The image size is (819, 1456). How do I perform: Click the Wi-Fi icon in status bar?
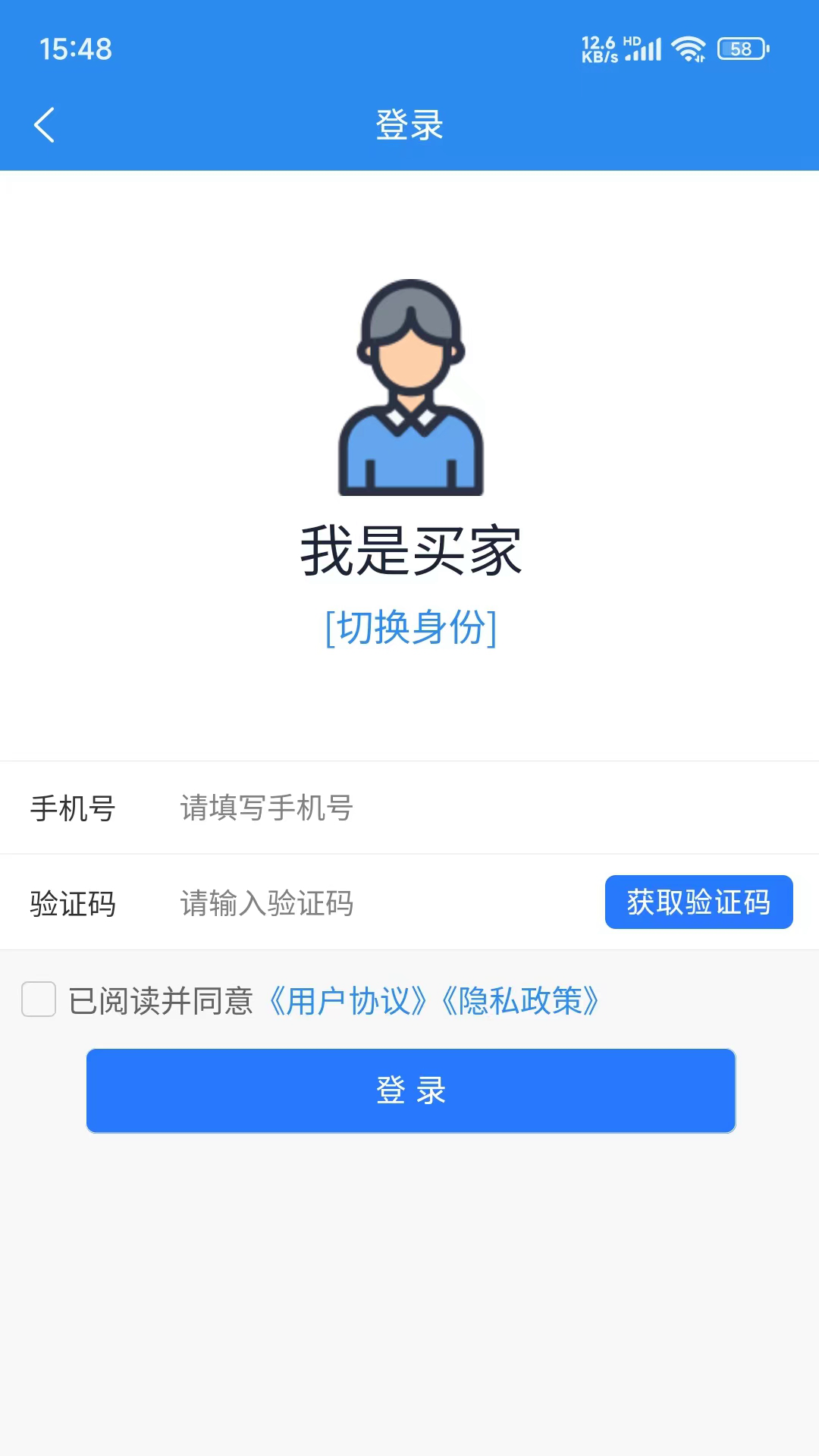(x=687, y=49)
